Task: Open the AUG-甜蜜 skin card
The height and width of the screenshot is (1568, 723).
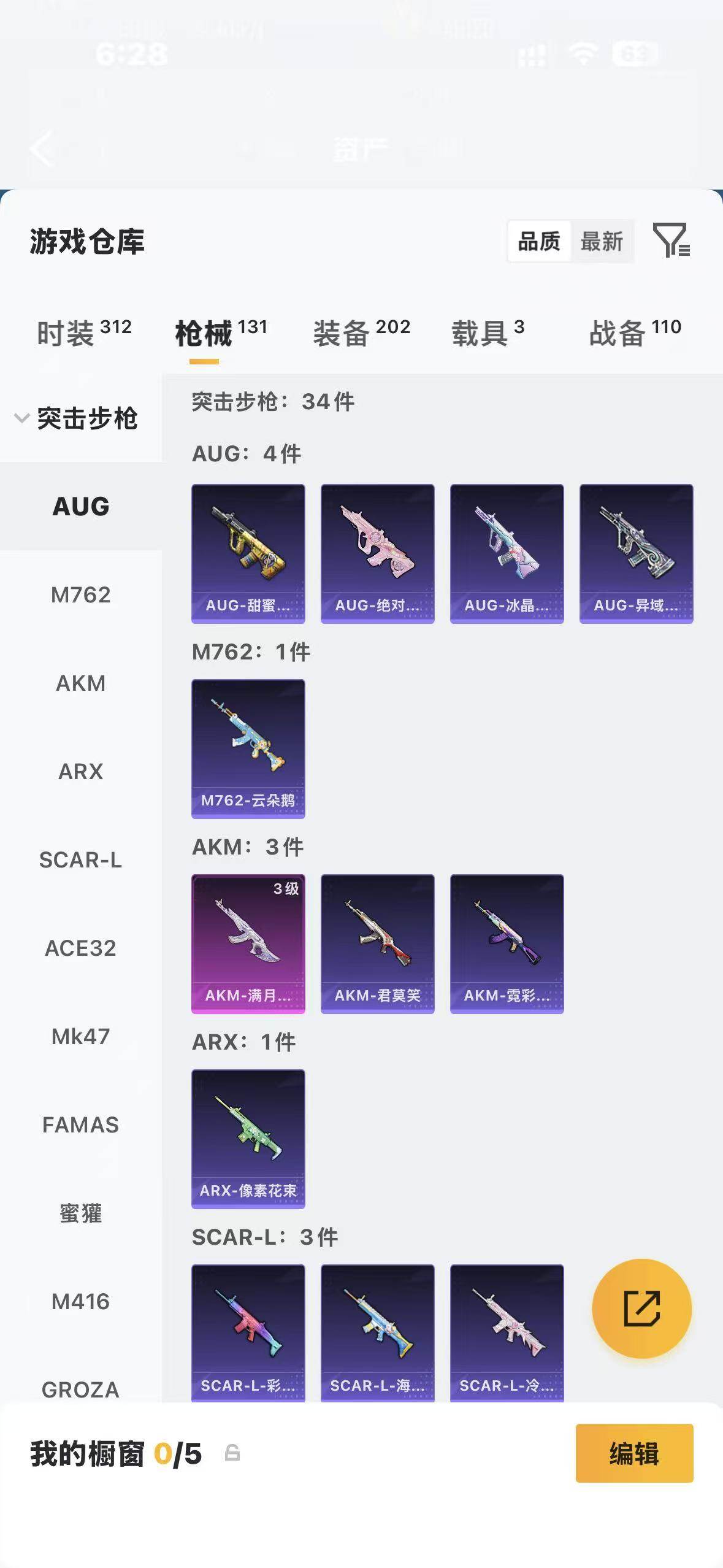Action: click(248, 553)
